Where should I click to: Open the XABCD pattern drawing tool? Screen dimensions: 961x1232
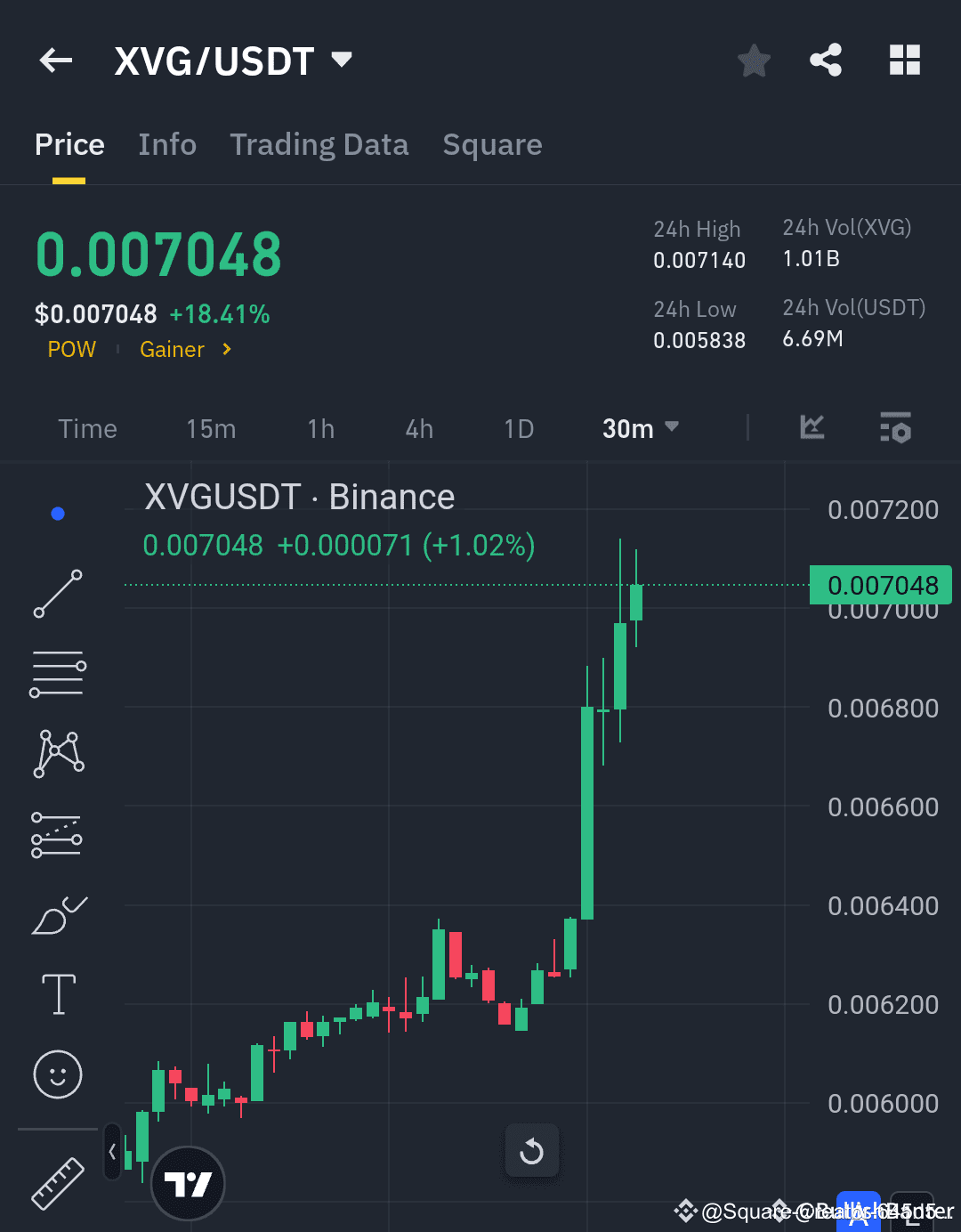[57, 753]
